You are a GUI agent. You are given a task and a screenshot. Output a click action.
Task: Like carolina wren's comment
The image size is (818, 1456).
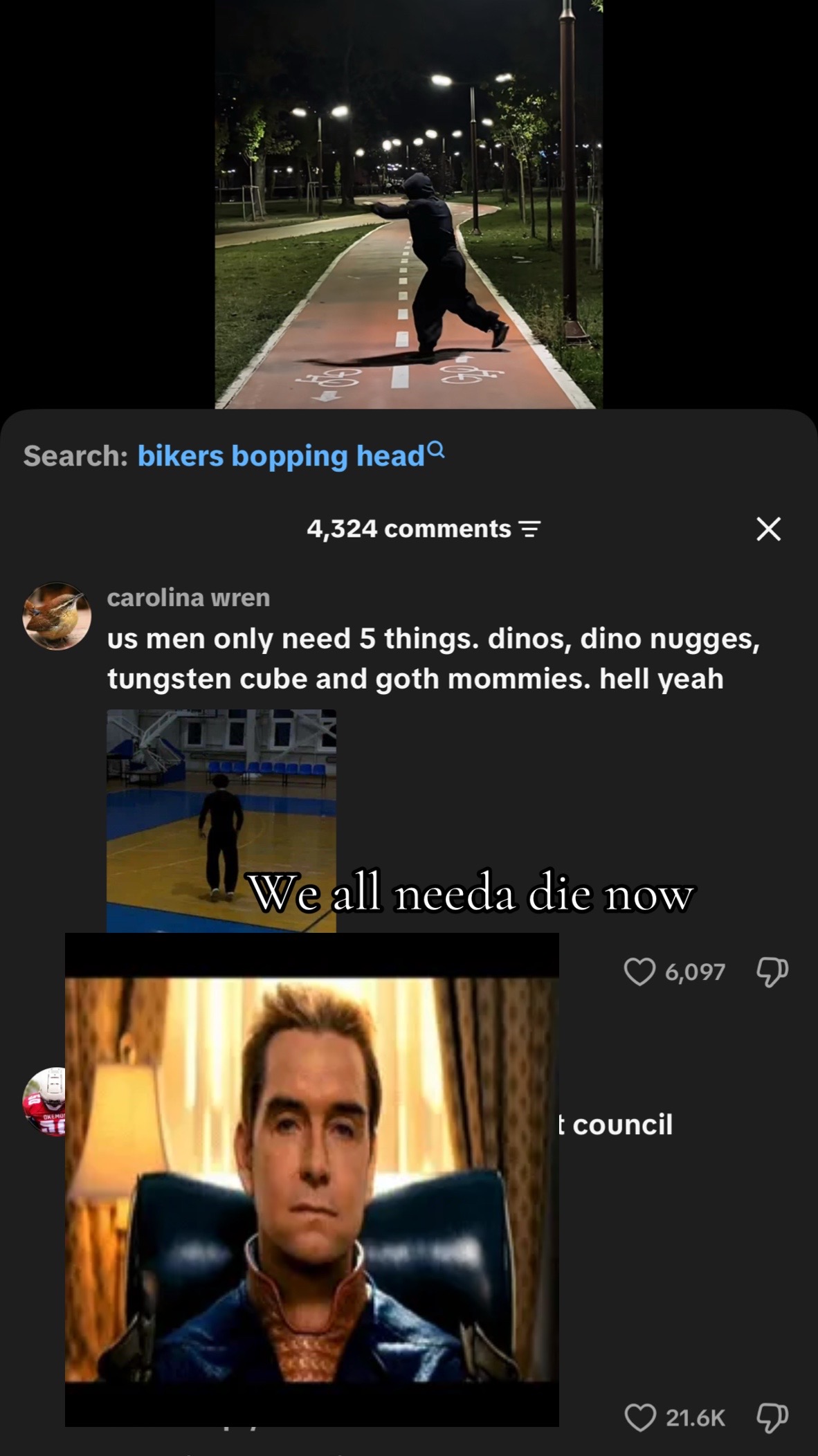(639, 972)
